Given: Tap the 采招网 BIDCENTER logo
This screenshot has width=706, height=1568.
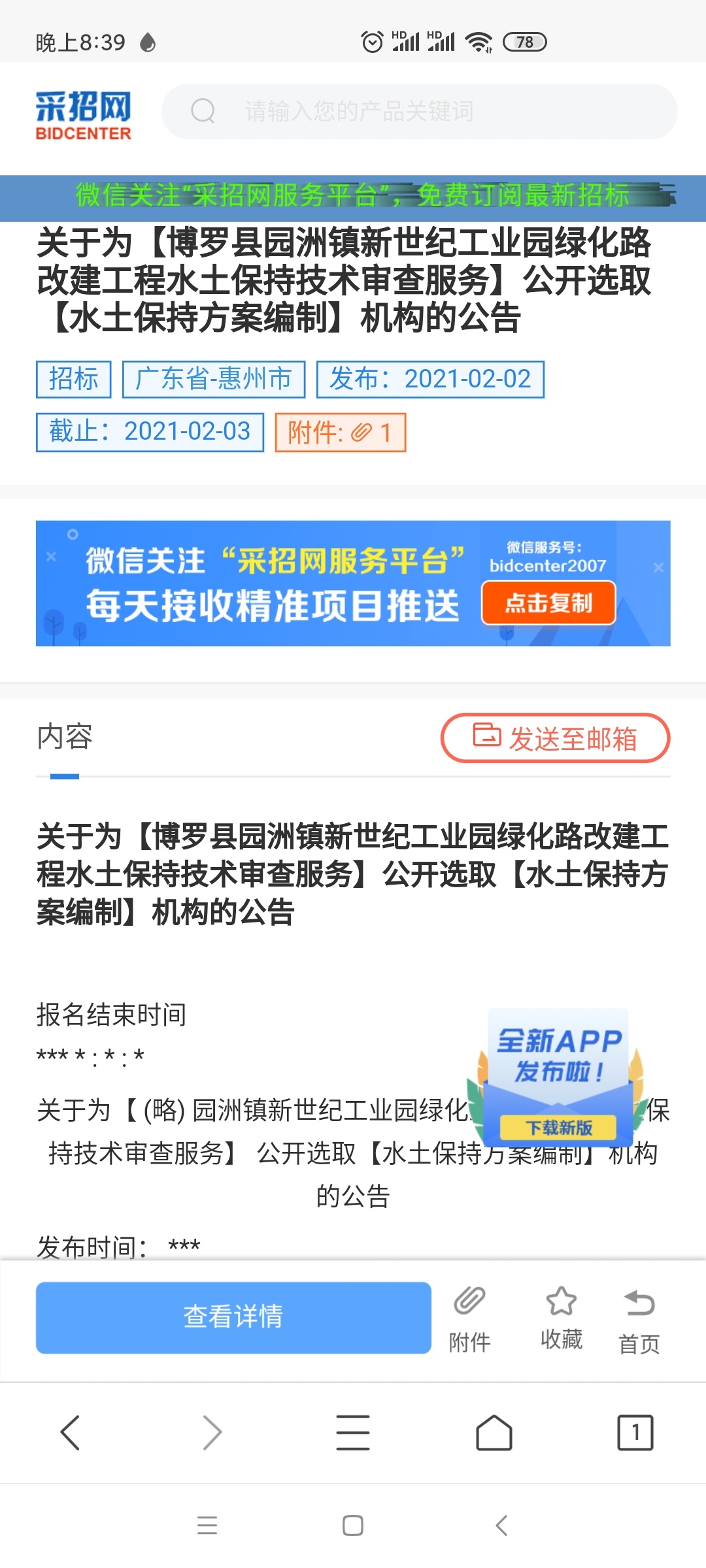Looking at the screenshot, I should (x=84, y=115).
